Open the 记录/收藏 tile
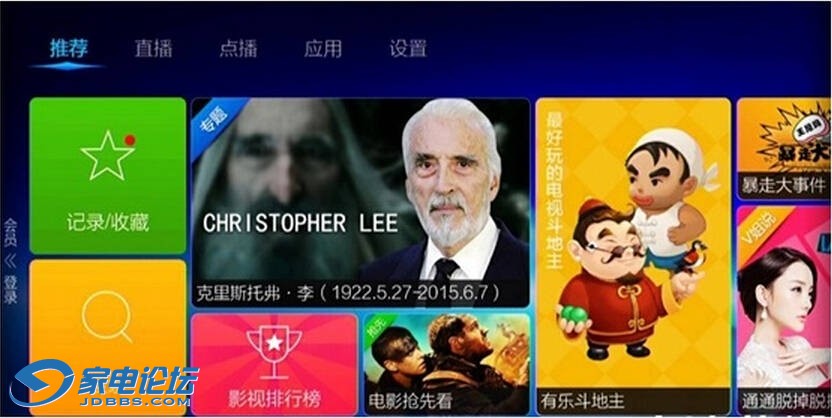Image resolution: width=832 pixels, height=418 pixels. point(108,175)
